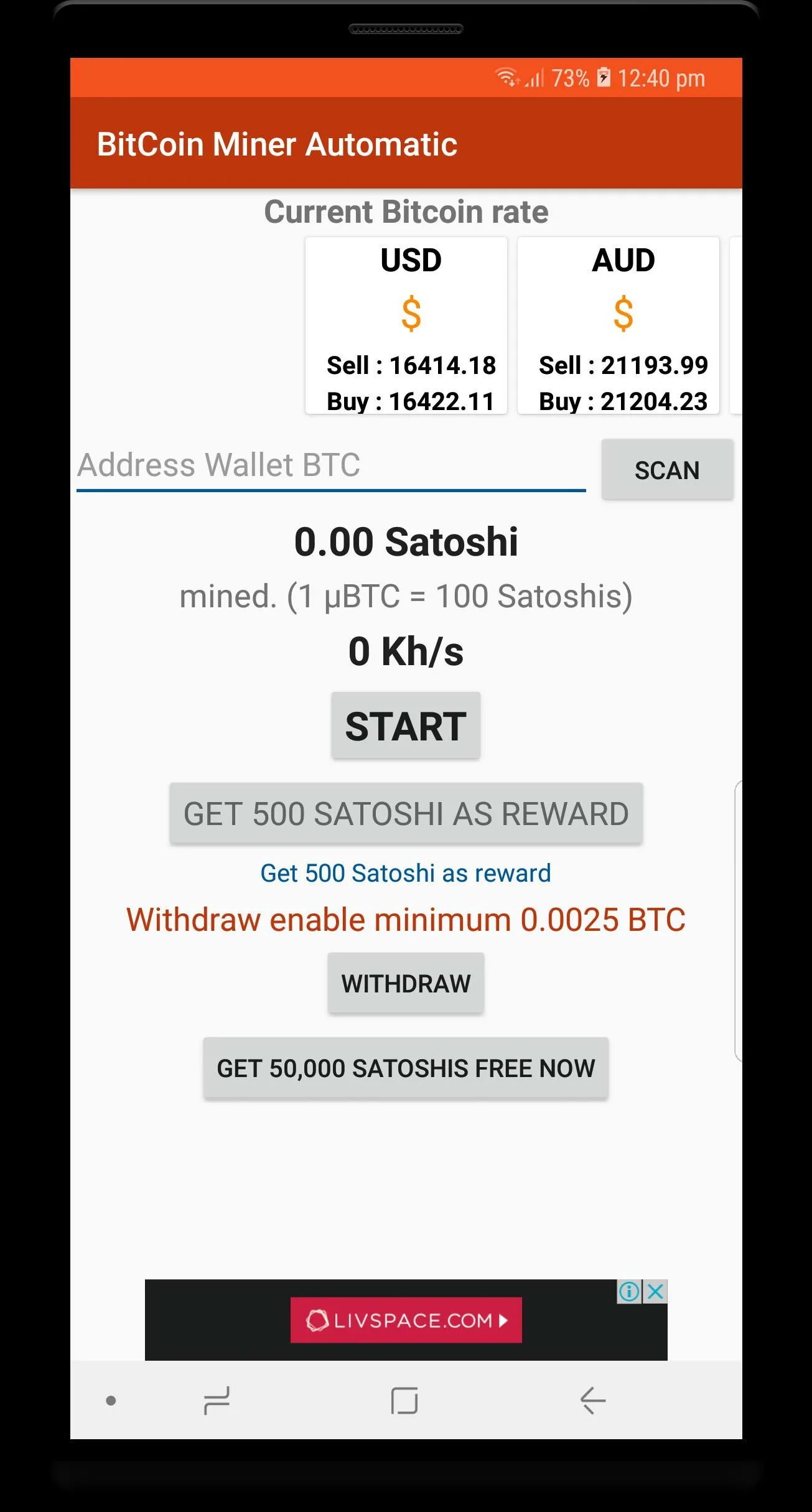This screenshot has width=812, height=1512.
Task: Go back using the system back arrow
Action: [x=592, y=1401]
